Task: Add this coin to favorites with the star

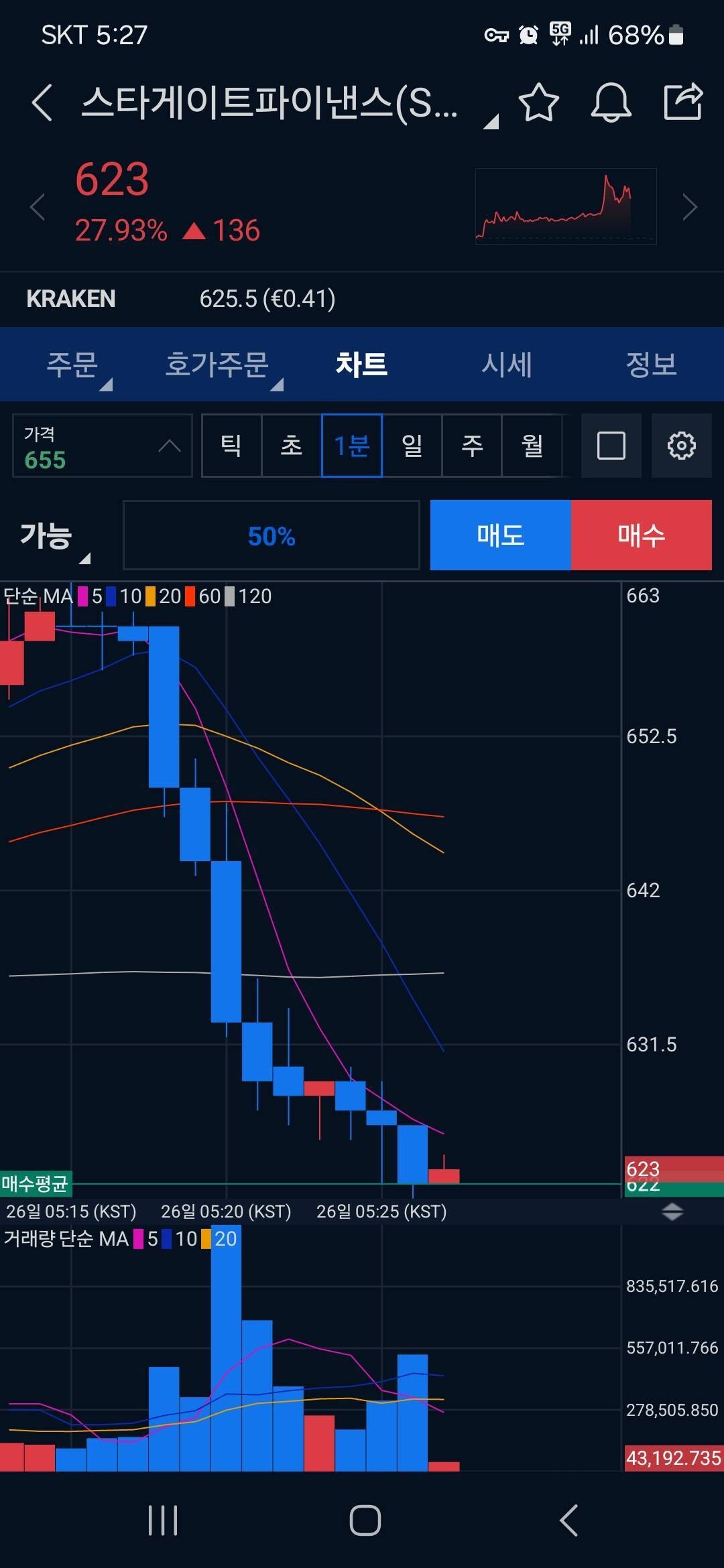Action: pos(538,103)
